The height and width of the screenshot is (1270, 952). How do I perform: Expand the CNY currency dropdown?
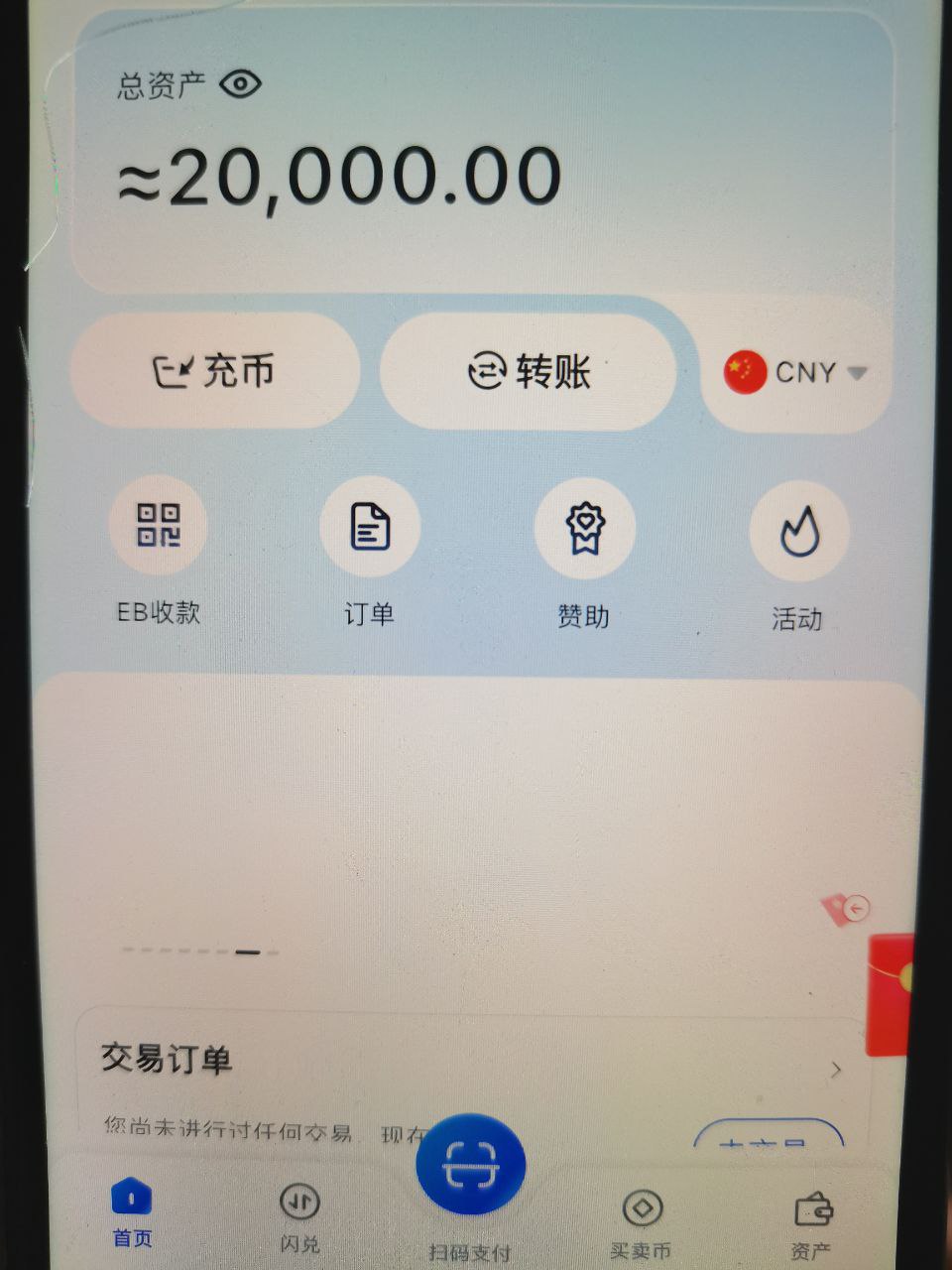coord(796,373)
